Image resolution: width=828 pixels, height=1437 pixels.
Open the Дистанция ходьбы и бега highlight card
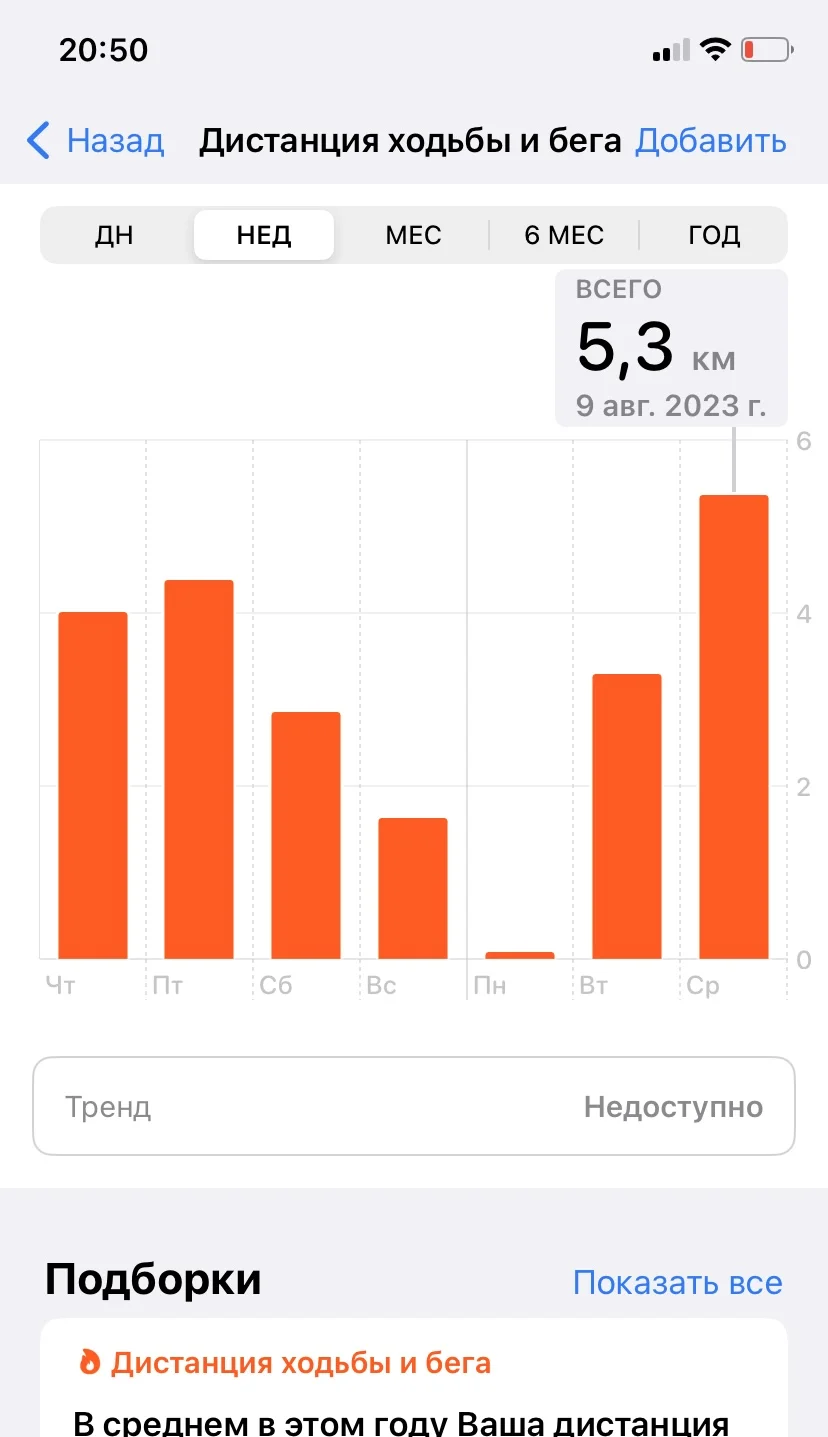pyautogui.click(x=414, y=1380)
